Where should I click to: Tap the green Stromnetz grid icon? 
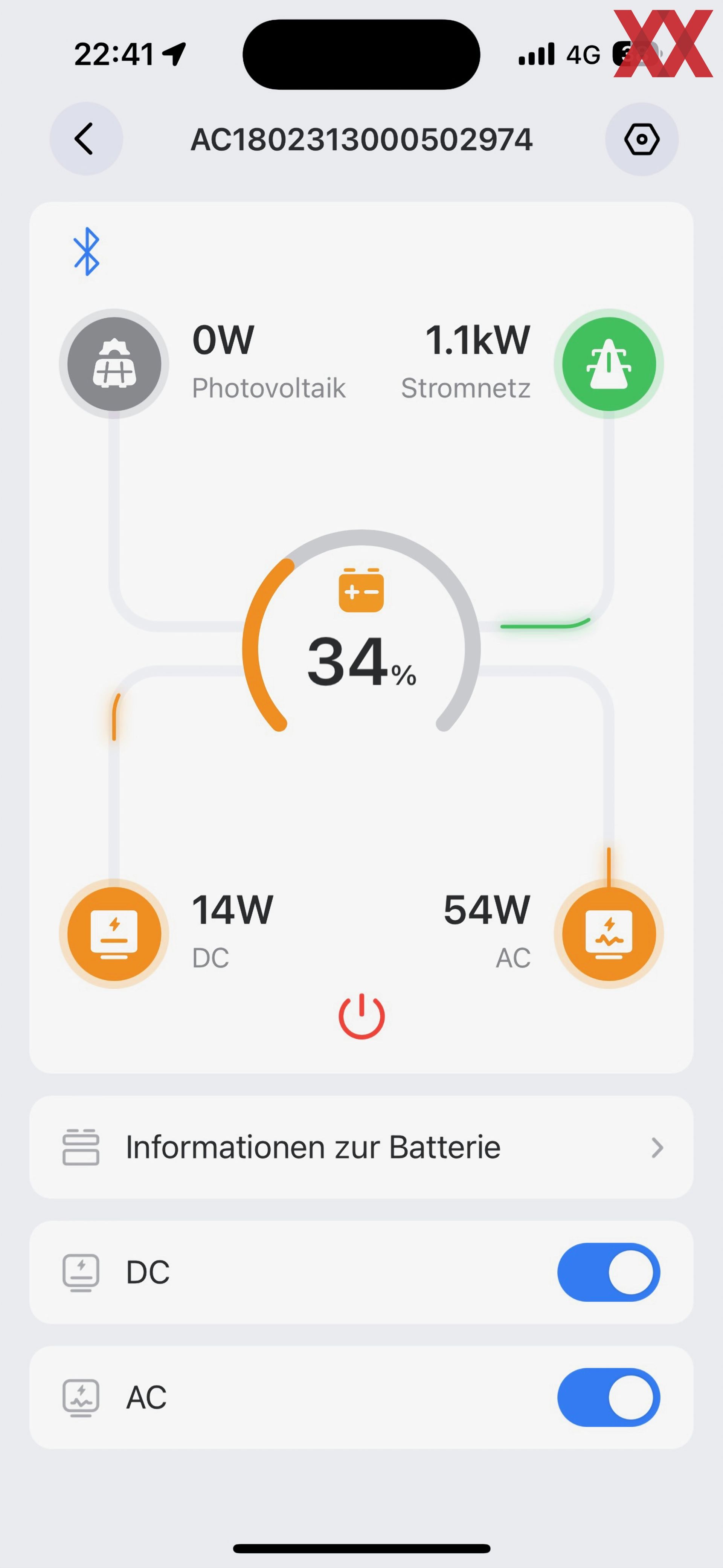(609, 364)
